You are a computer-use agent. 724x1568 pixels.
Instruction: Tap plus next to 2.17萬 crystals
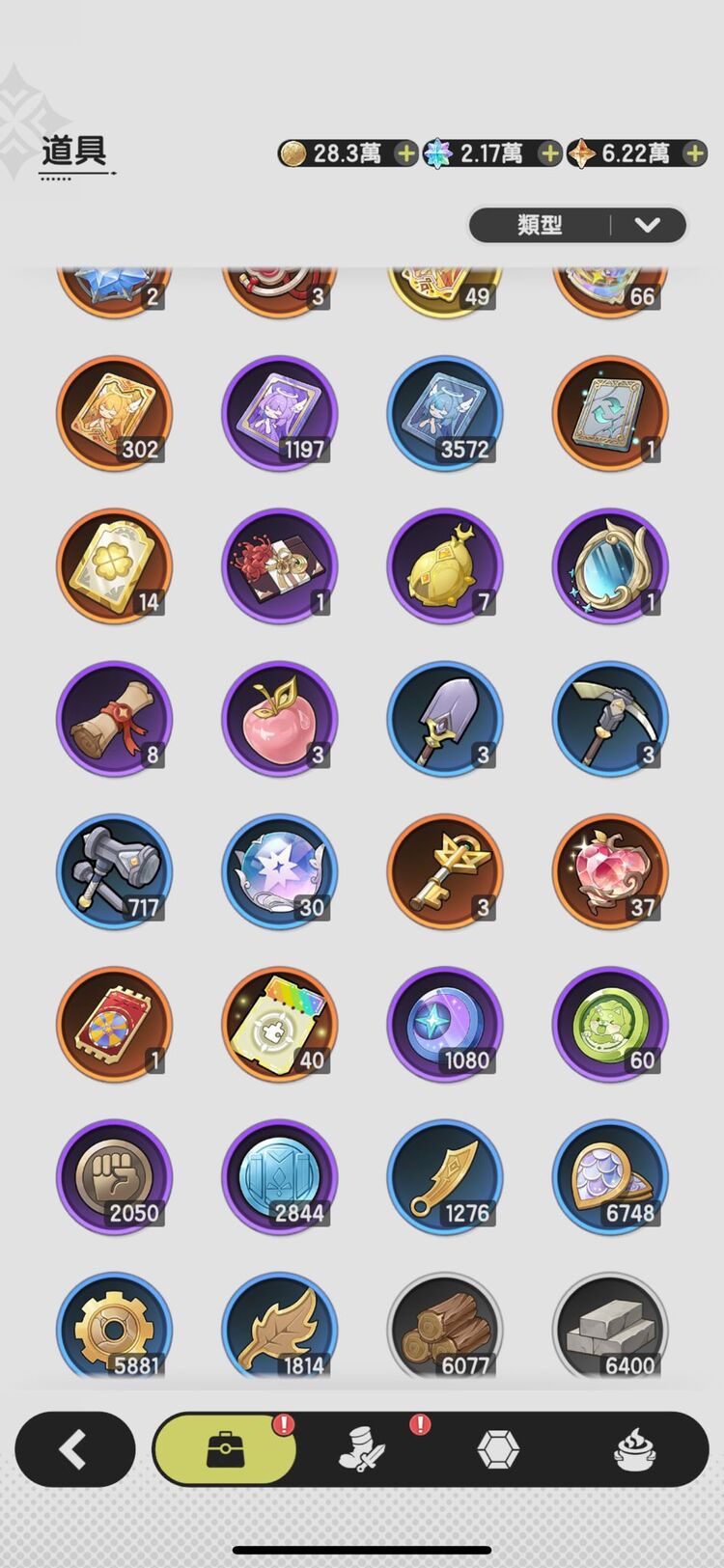pos(549,152)
